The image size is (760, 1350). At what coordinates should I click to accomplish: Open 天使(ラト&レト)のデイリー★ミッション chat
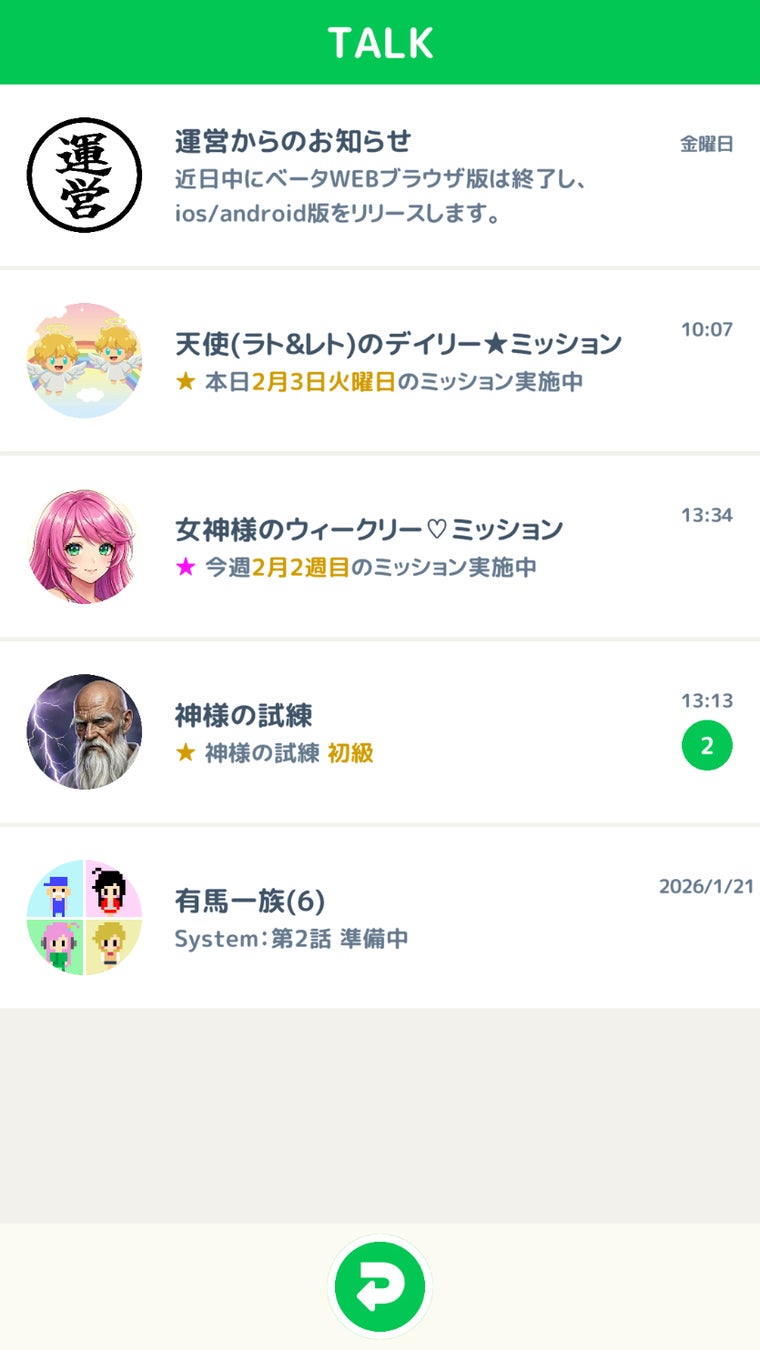[x=380, y=361]
